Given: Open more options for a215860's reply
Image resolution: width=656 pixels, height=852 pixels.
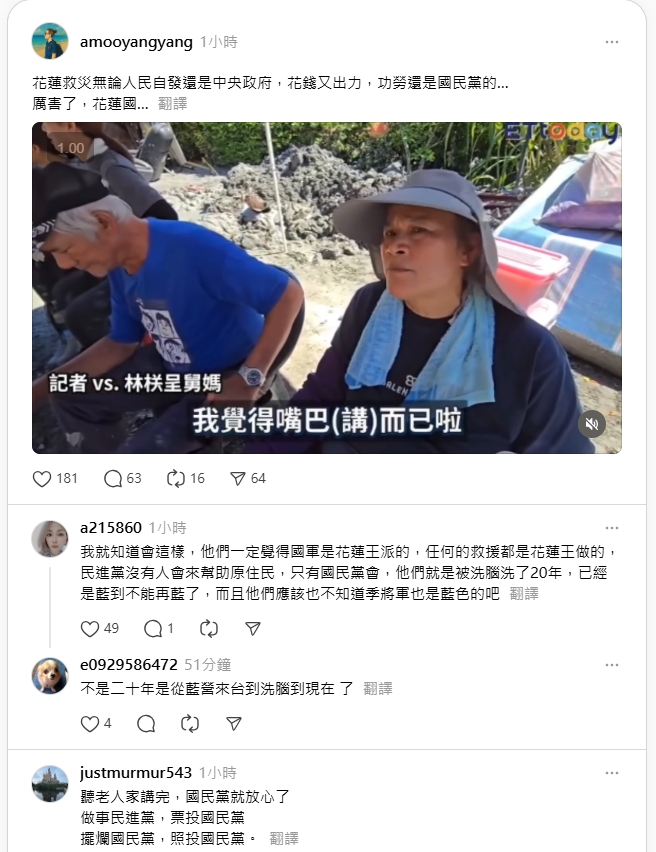Looking at the screenshot, I should (611, 527).
